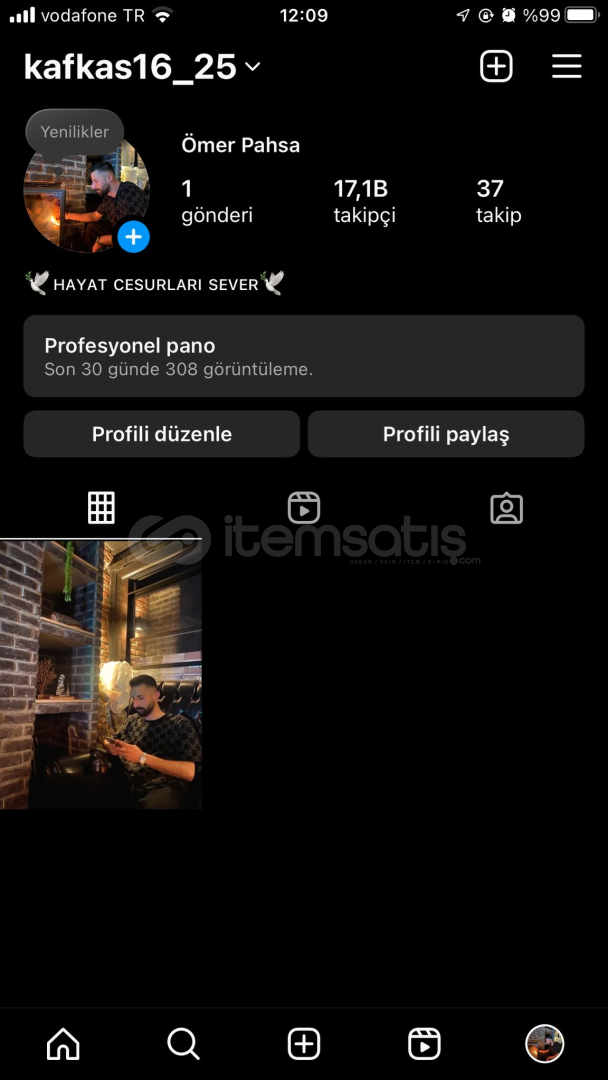
Task: Open the Reels tab in bottom bar
Action: 424,1044
